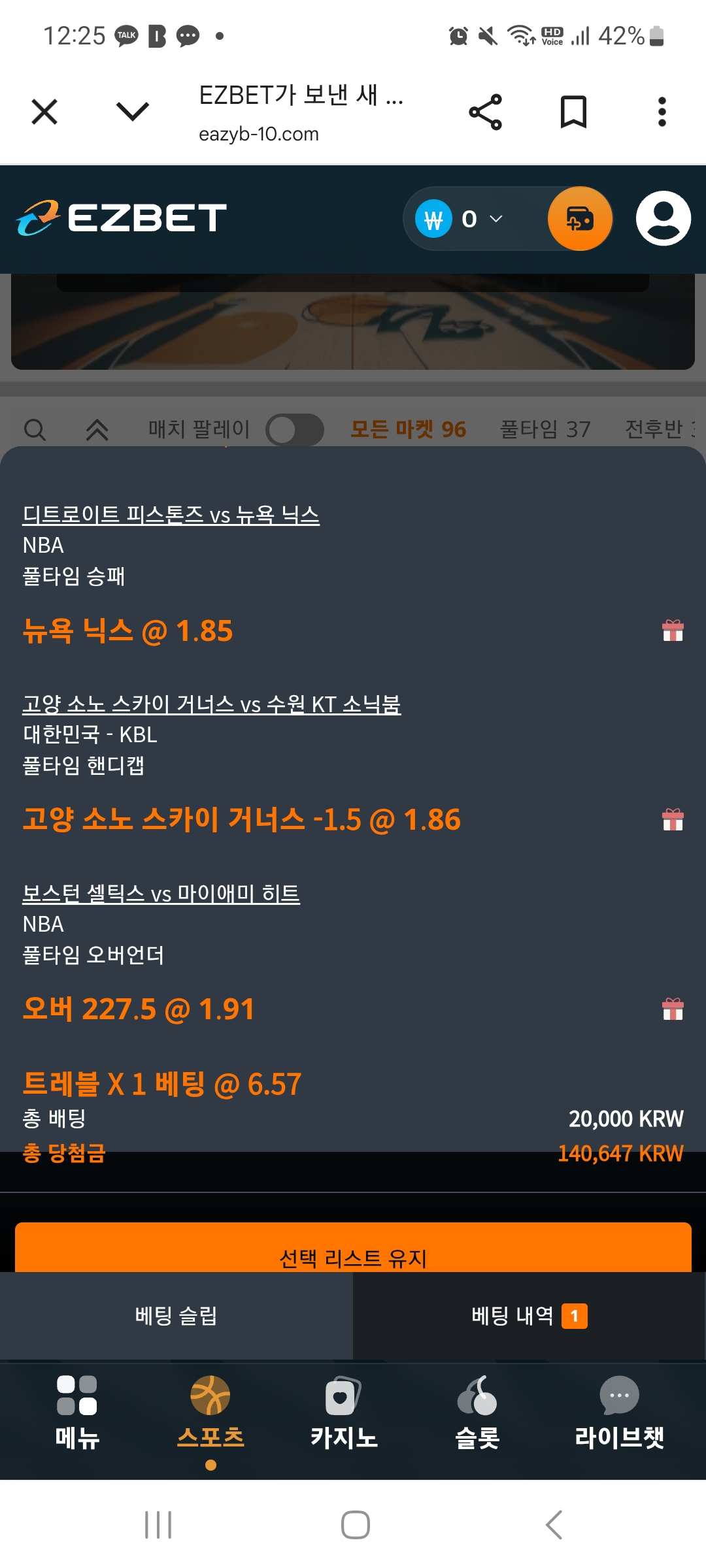The image size is (706, 1568).
Task: Go to the 슬롯 section
Action: coord(477,1411)
